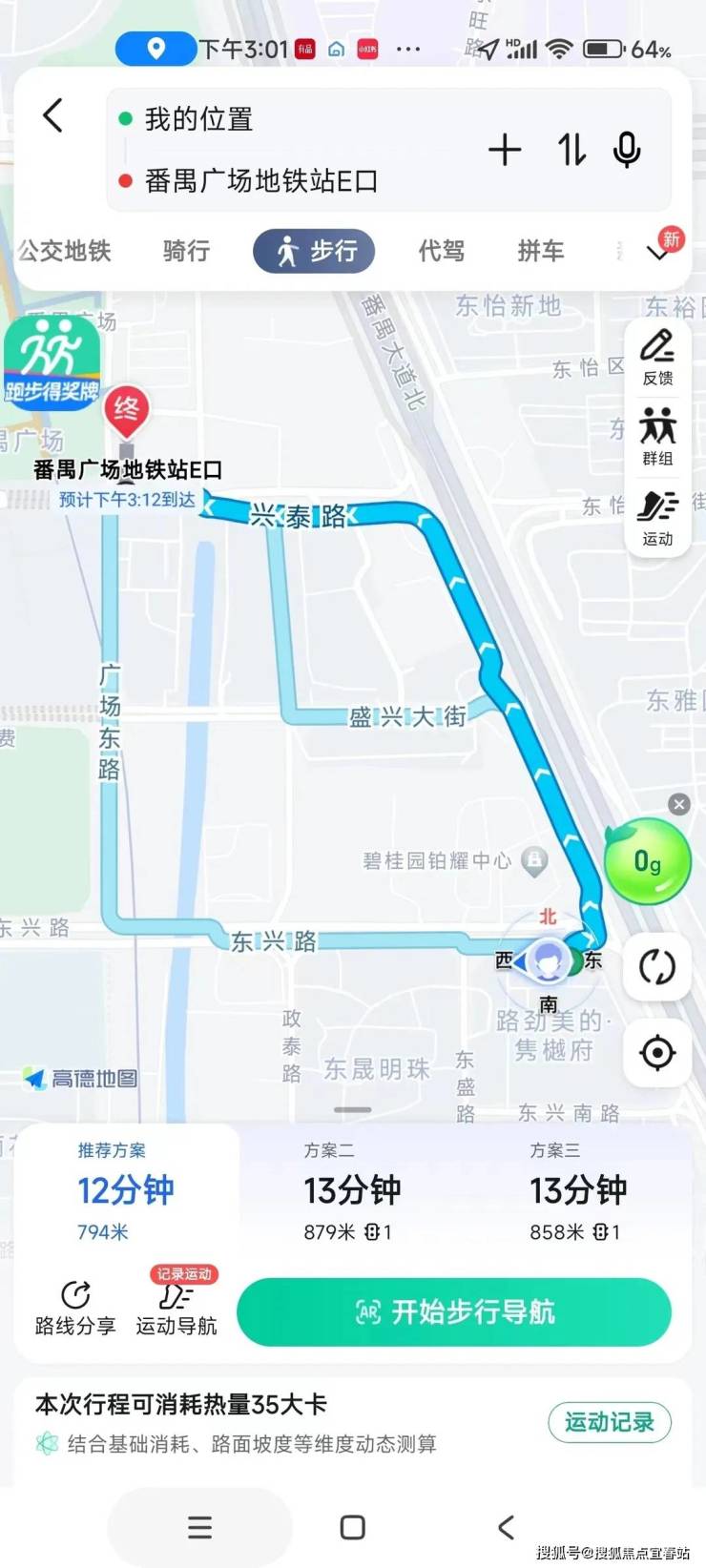Screen dimensions: 706x1568
Task: Start voice input with the microphone
Action: tap(627, 150)
